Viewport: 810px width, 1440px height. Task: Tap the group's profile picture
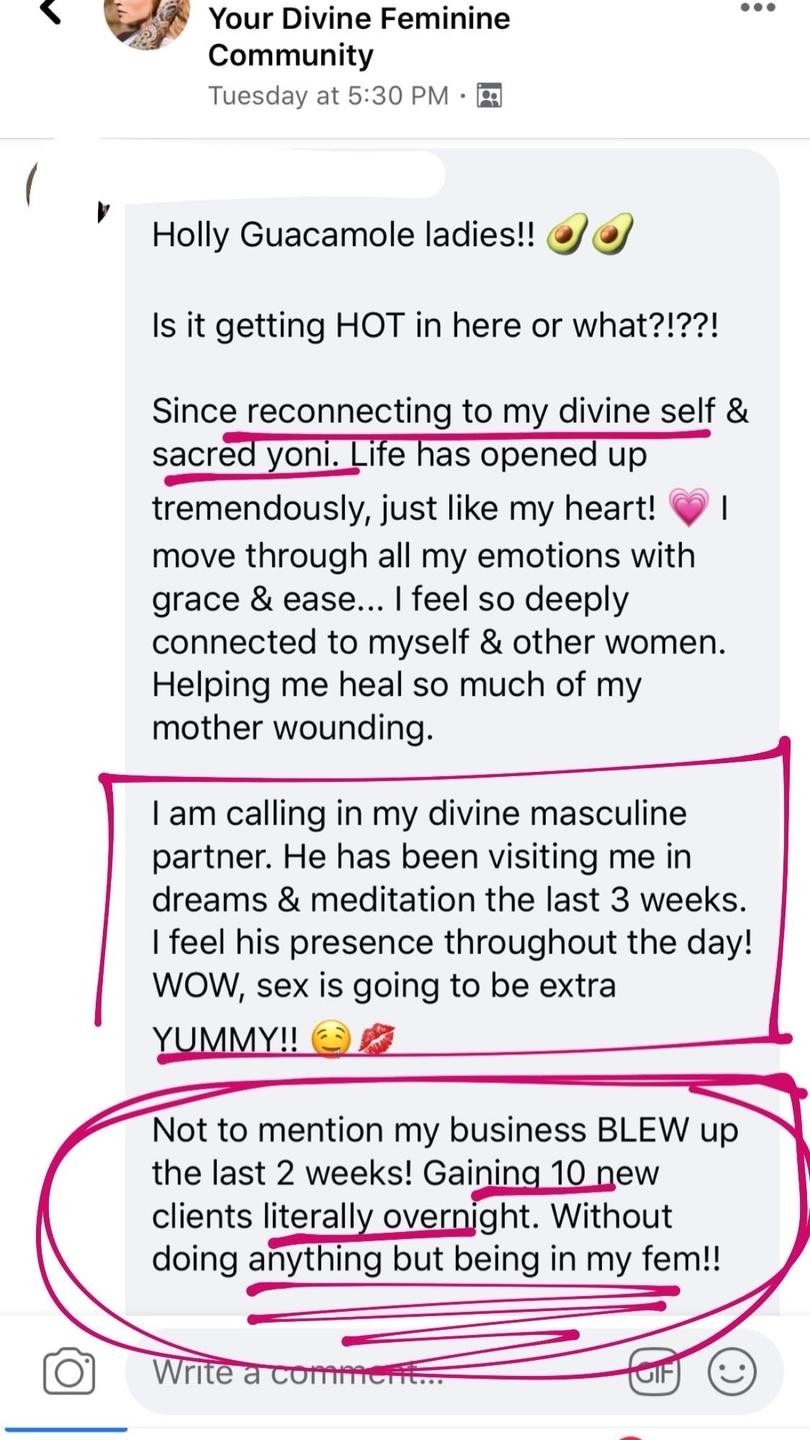tap(147, 20)
